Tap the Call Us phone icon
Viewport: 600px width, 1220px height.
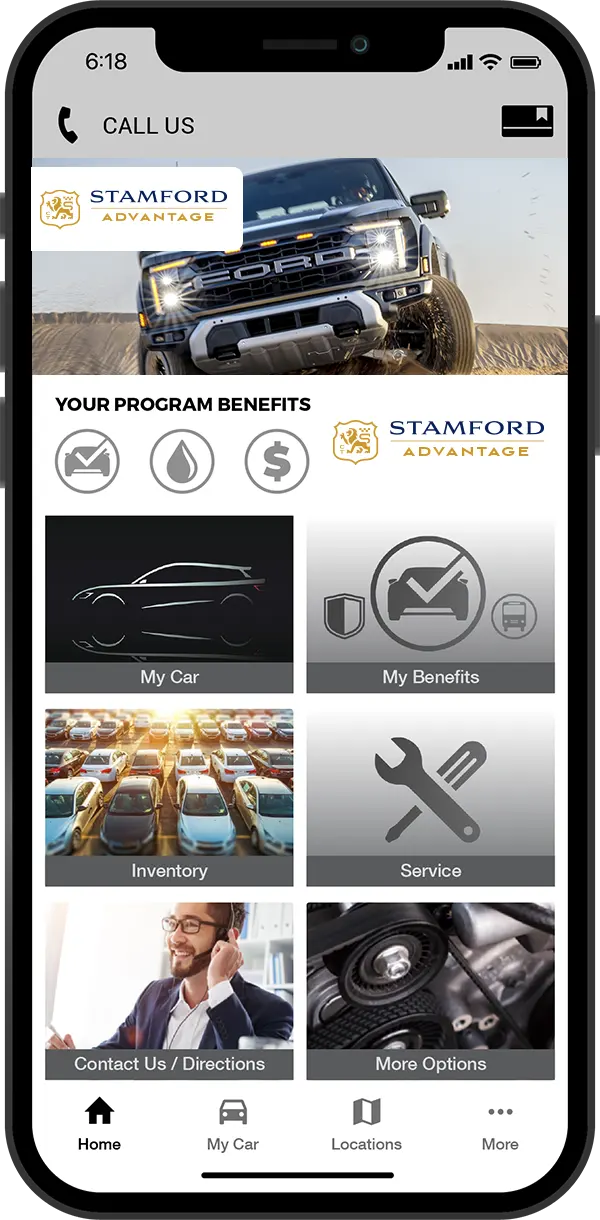pos(68,126)
